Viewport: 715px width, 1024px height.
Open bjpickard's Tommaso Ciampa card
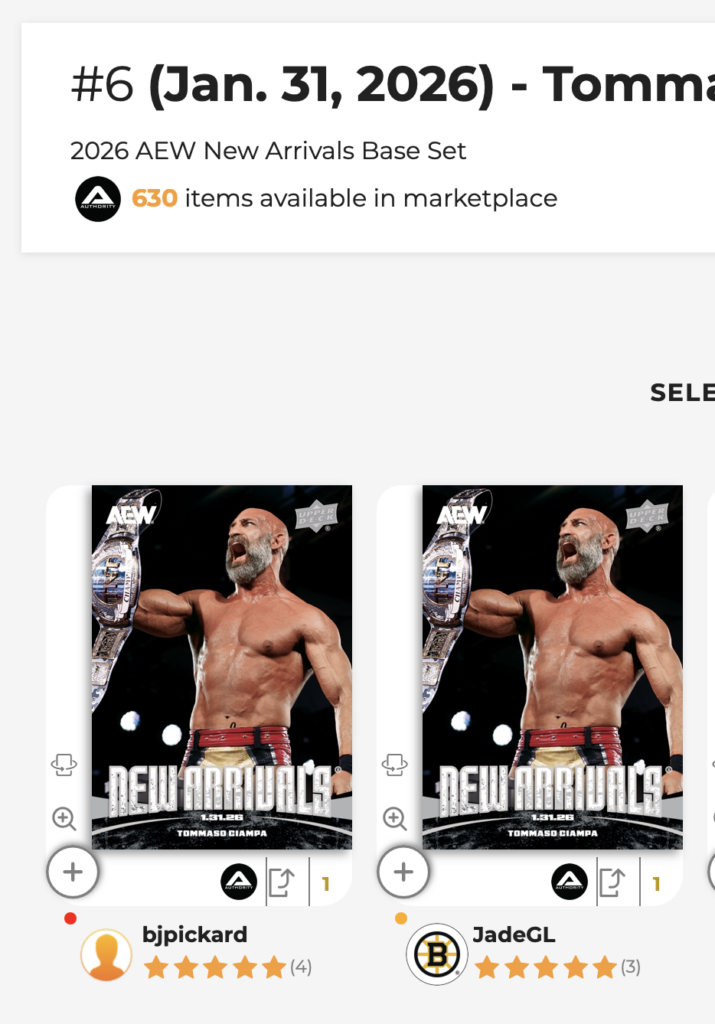tap(222, 667)
